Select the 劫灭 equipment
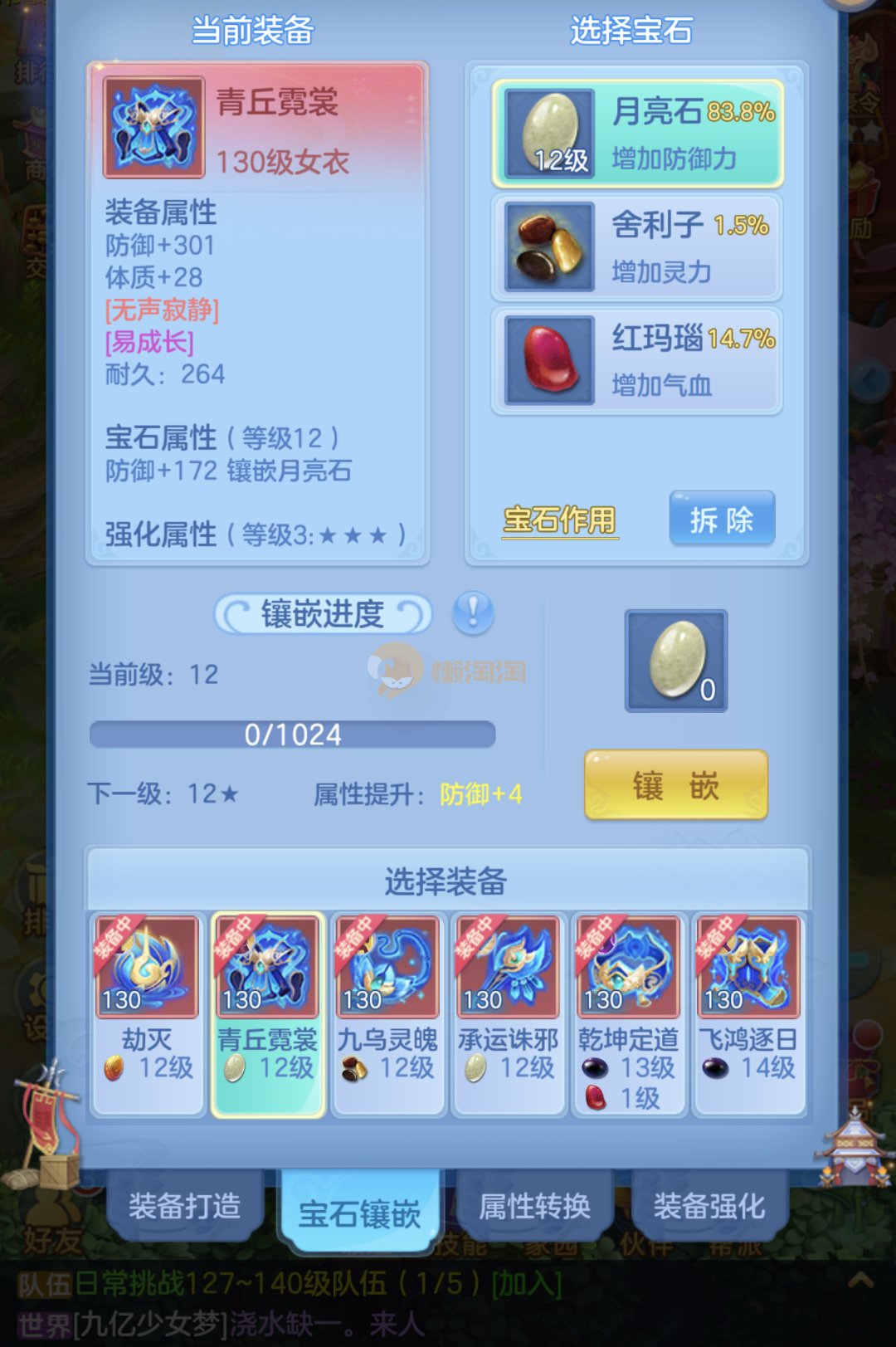This screenshot has width=896, height=1347. pyautogui.click(x=147, y=1014)
